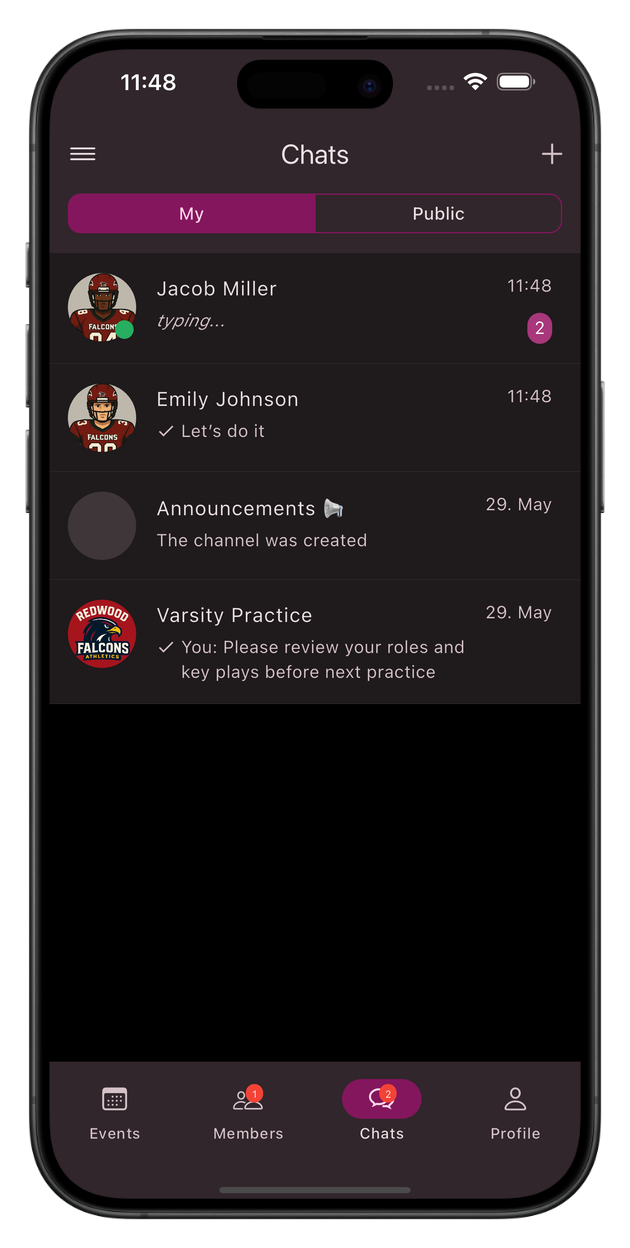Select the My chats segment
Image resolution: width=630 pixels, height=1248 pixels.
pyautogui.click(x=192, y=213)
